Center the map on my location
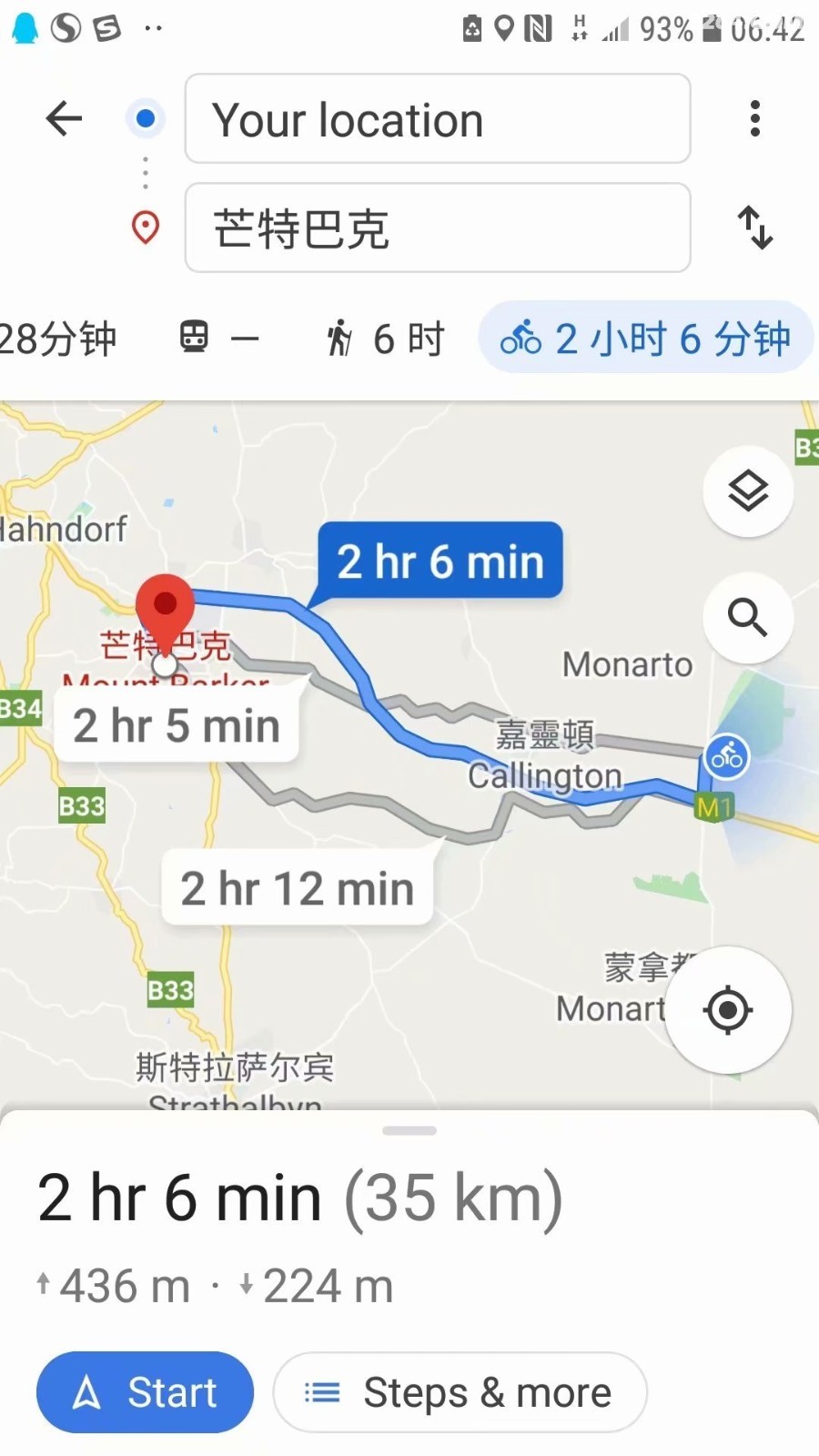Screen dimensions: 819x1456 [x=728, y=1010]
